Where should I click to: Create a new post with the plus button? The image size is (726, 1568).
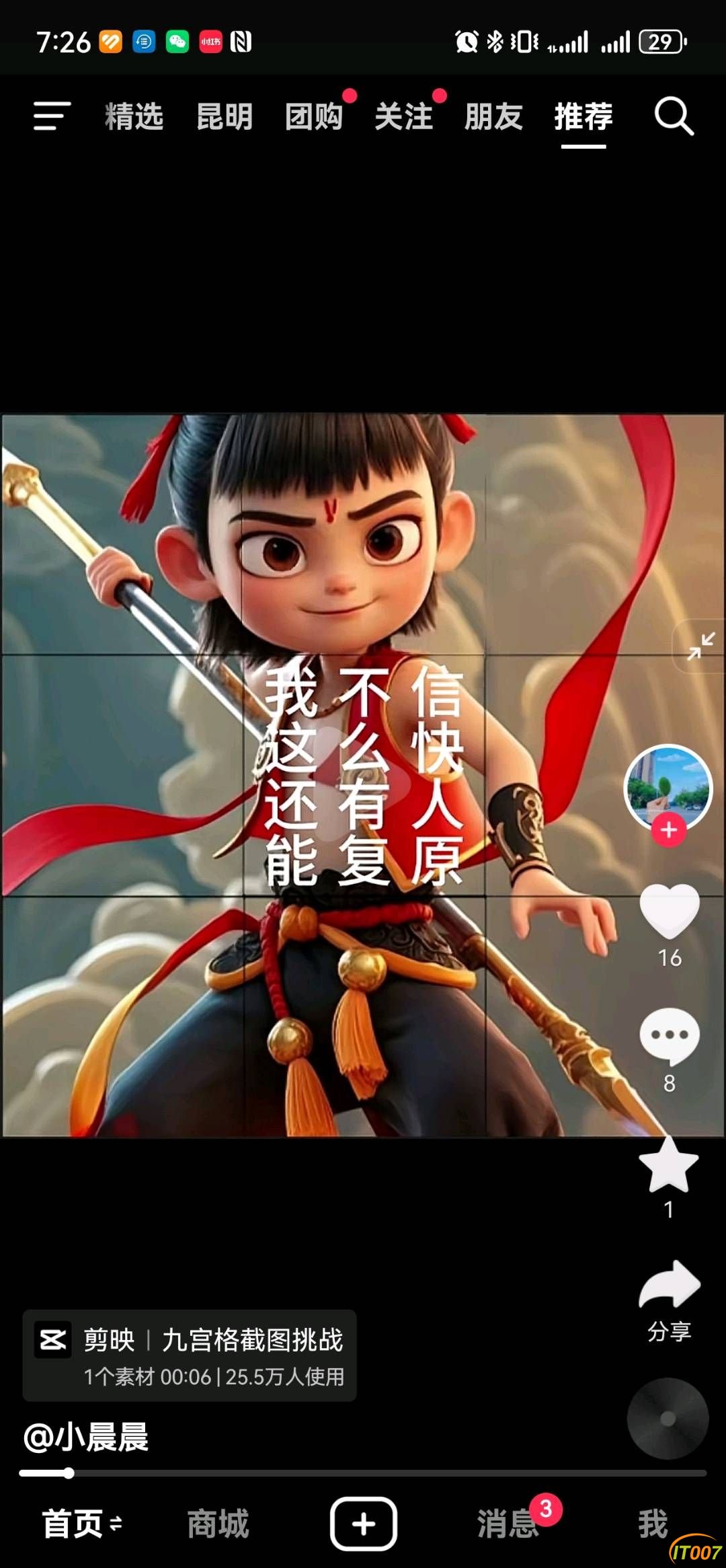(x=363, y=1524)
